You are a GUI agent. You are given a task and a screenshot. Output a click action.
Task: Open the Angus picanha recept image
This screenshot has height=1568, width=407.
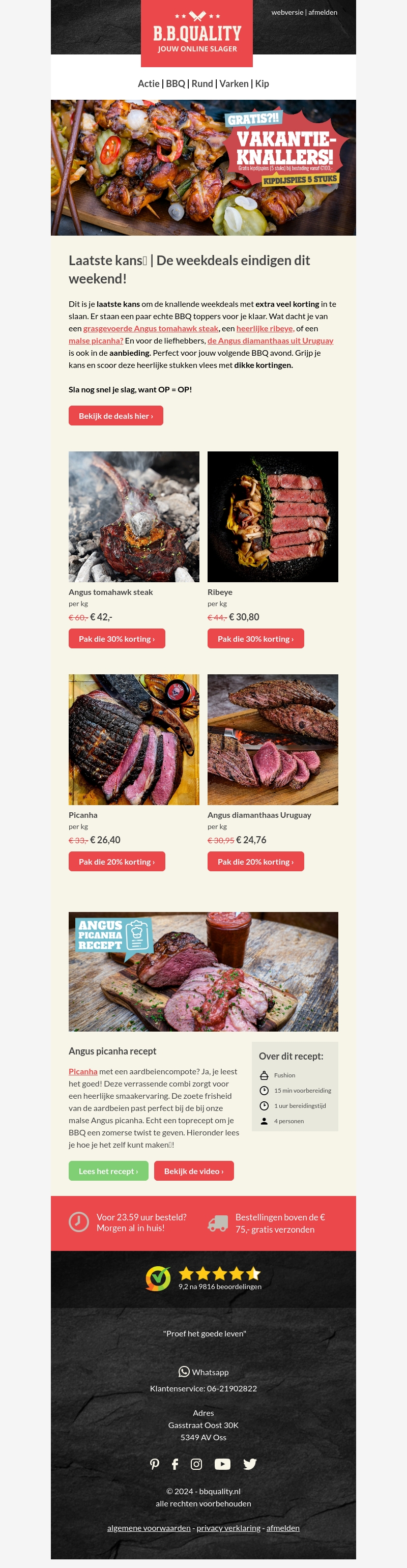[x=203, y=972]
